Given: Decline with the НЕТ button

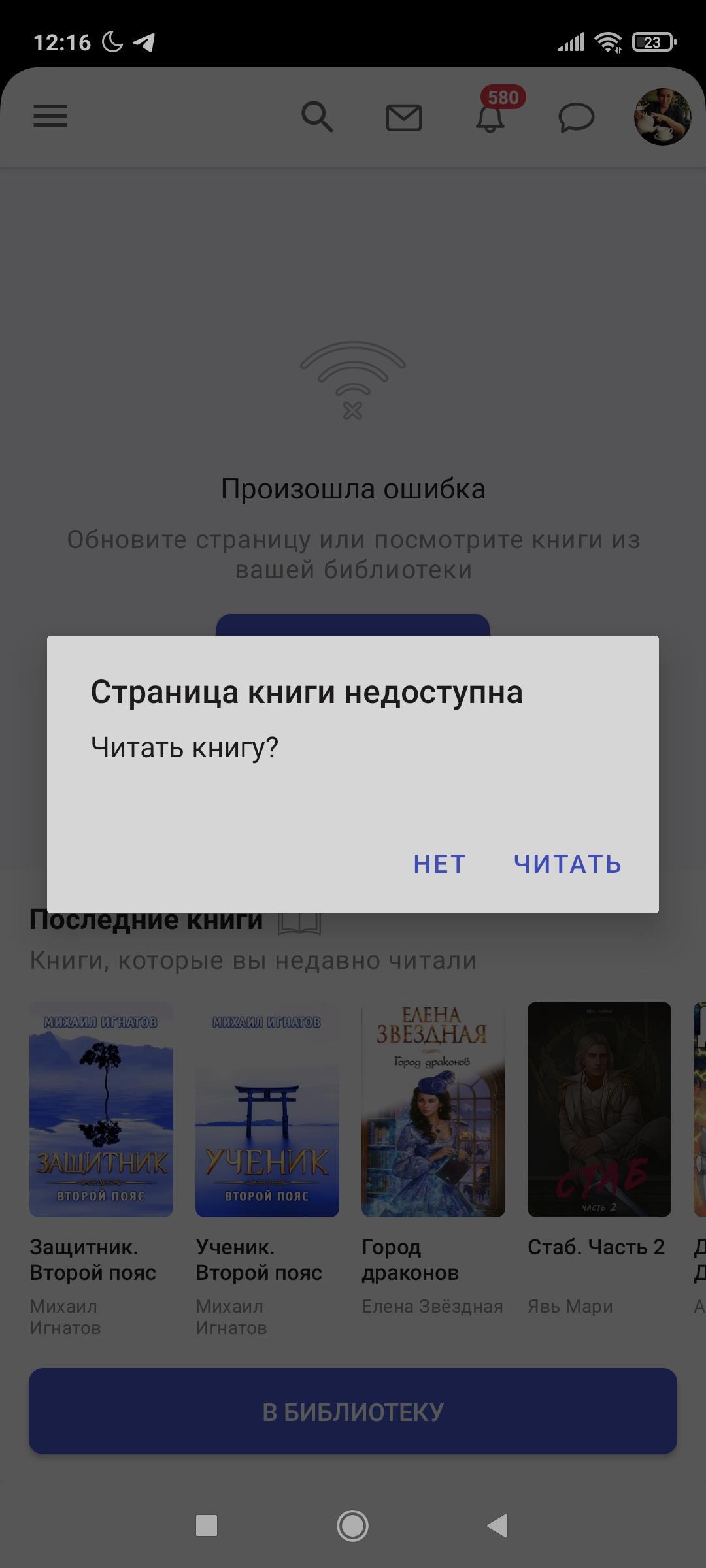Looking at the screenshot, I should point(439,864).
